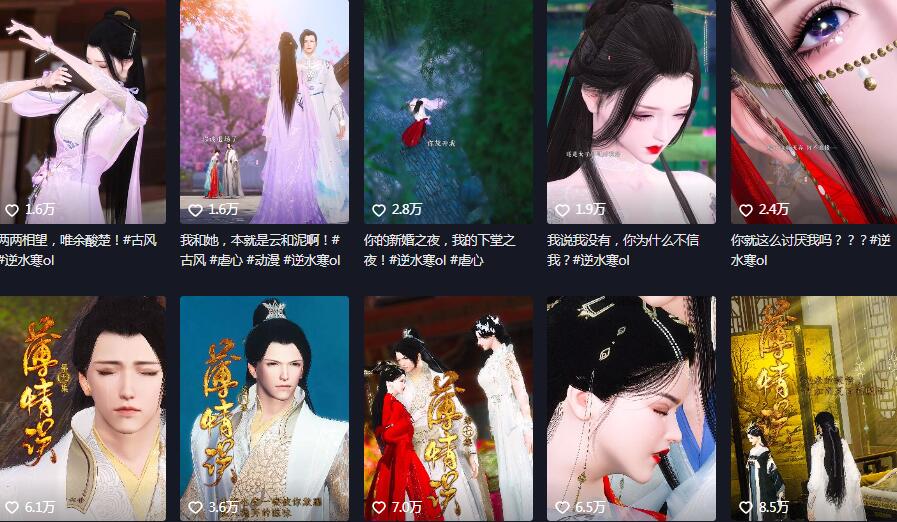This screenshot has width=897, height=522.
Task: Open the video 你就这么讨厌我吗
Action: pyautogui.click(x=814, y=110)
